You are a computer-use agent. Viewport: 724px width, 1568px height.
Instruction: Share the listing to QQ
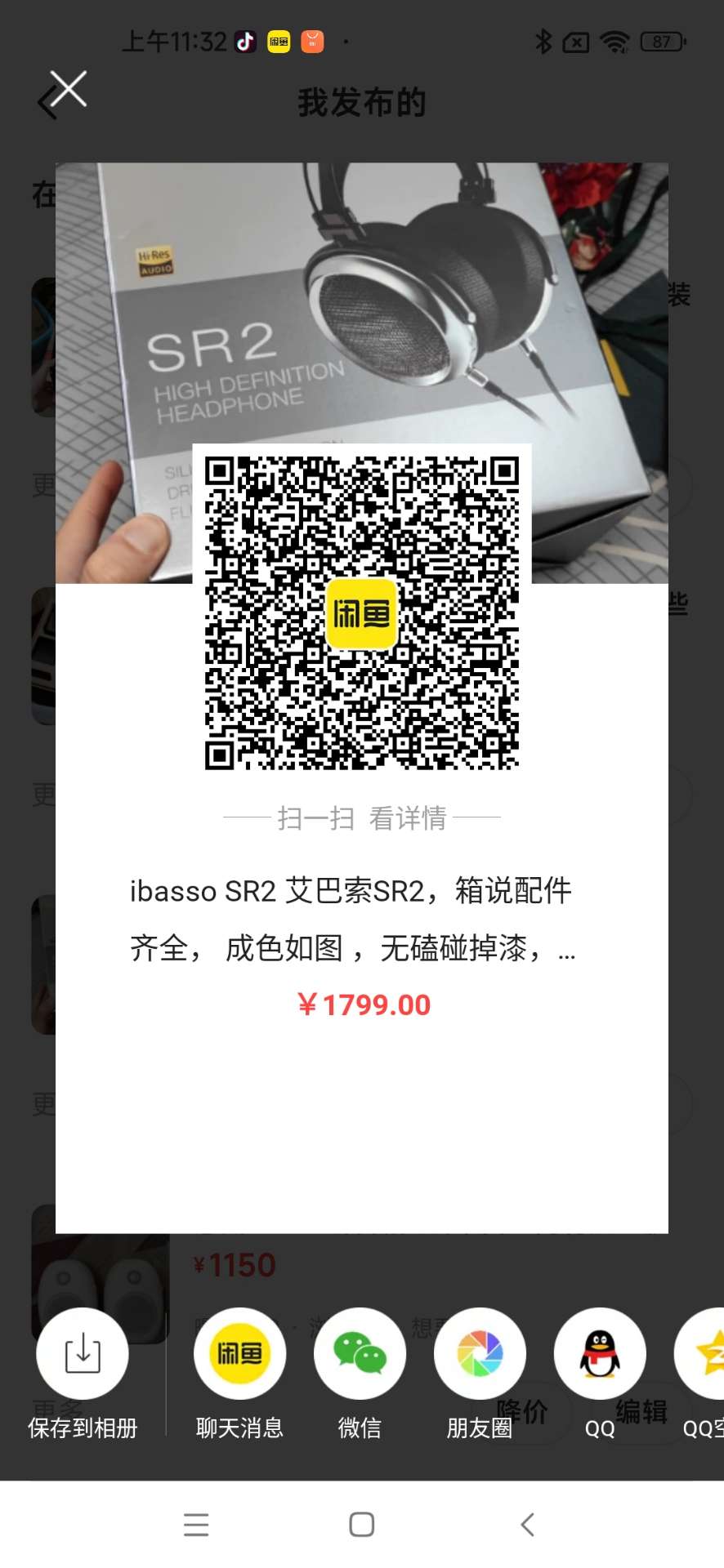pos(600,1354)
